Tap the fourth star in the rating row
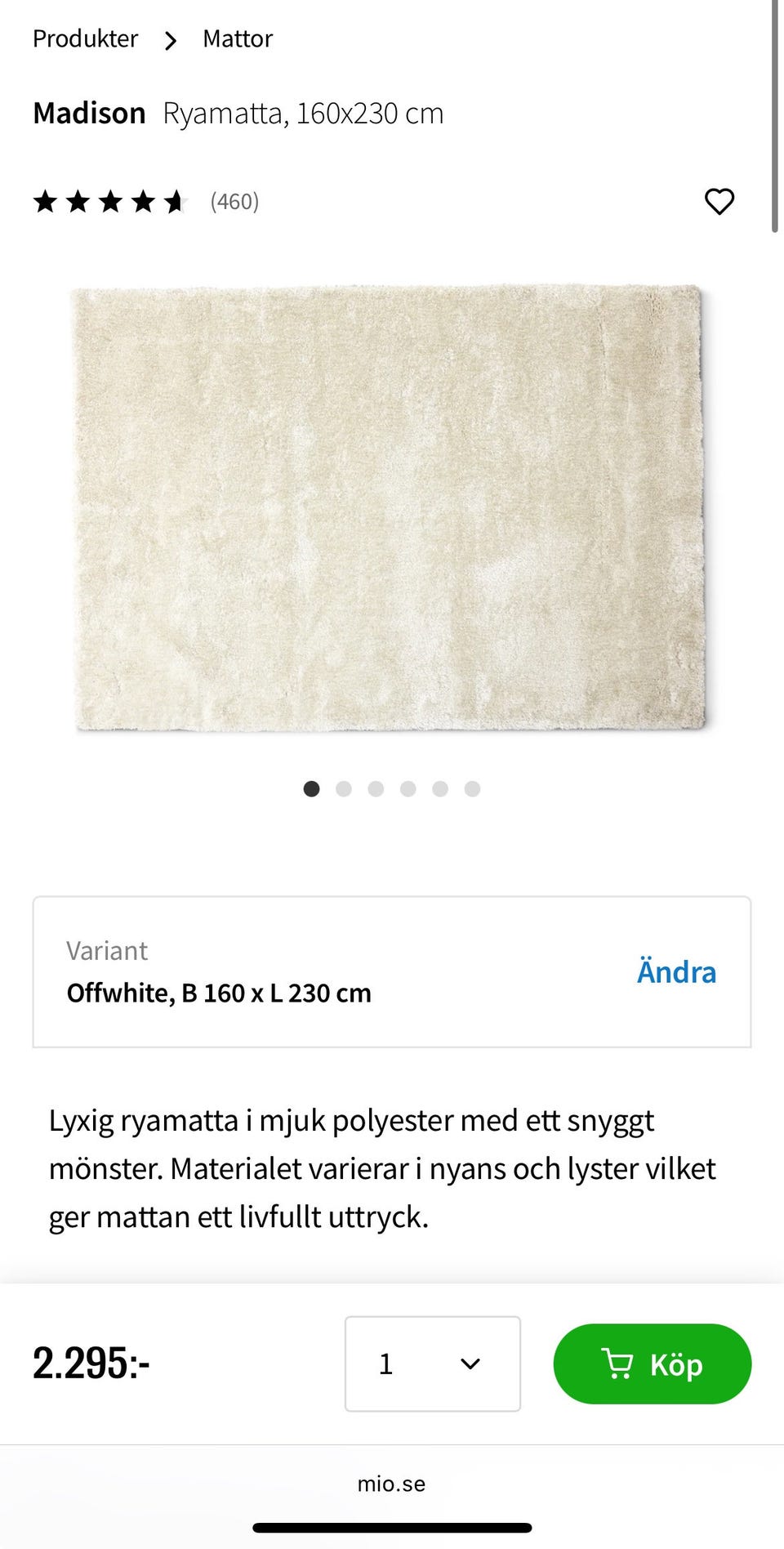Screen dimensions: 784x1549 (x=144, y=201)
